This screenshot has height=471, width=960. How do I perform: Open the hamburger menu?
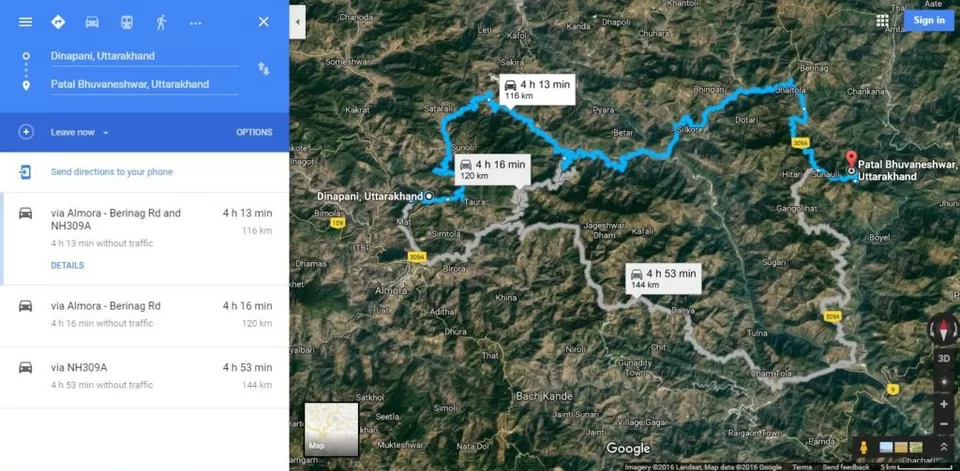click(25, 21)
